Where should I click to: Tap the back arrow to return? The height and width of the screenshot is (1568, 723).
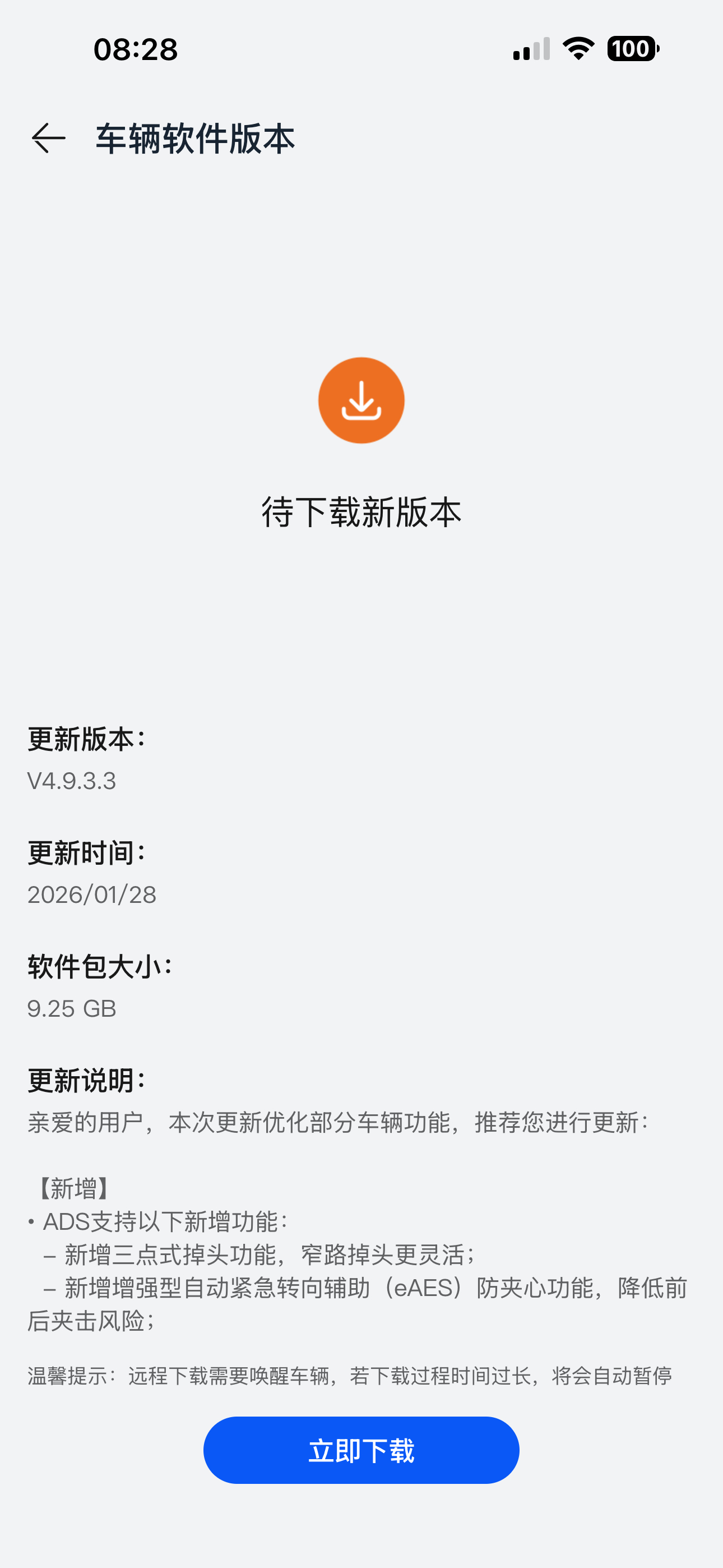tap(49, 139)
